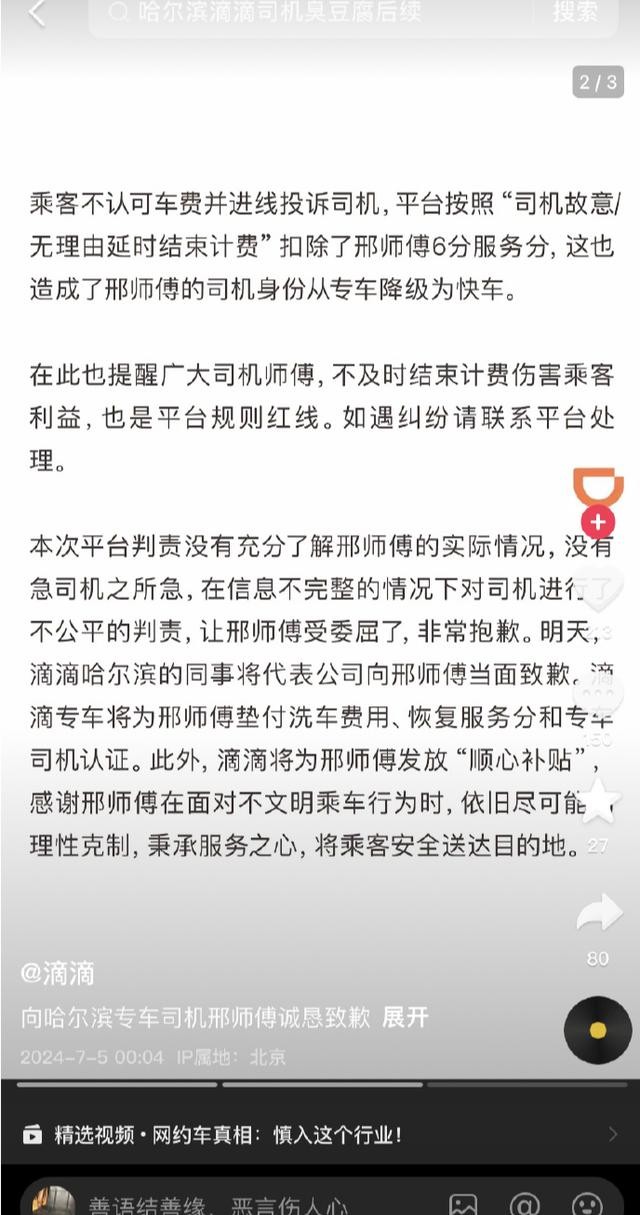Tap the search box with Harbin Didi query
This screenshot has width=640, height=1215.
click(x=320, y=14)
